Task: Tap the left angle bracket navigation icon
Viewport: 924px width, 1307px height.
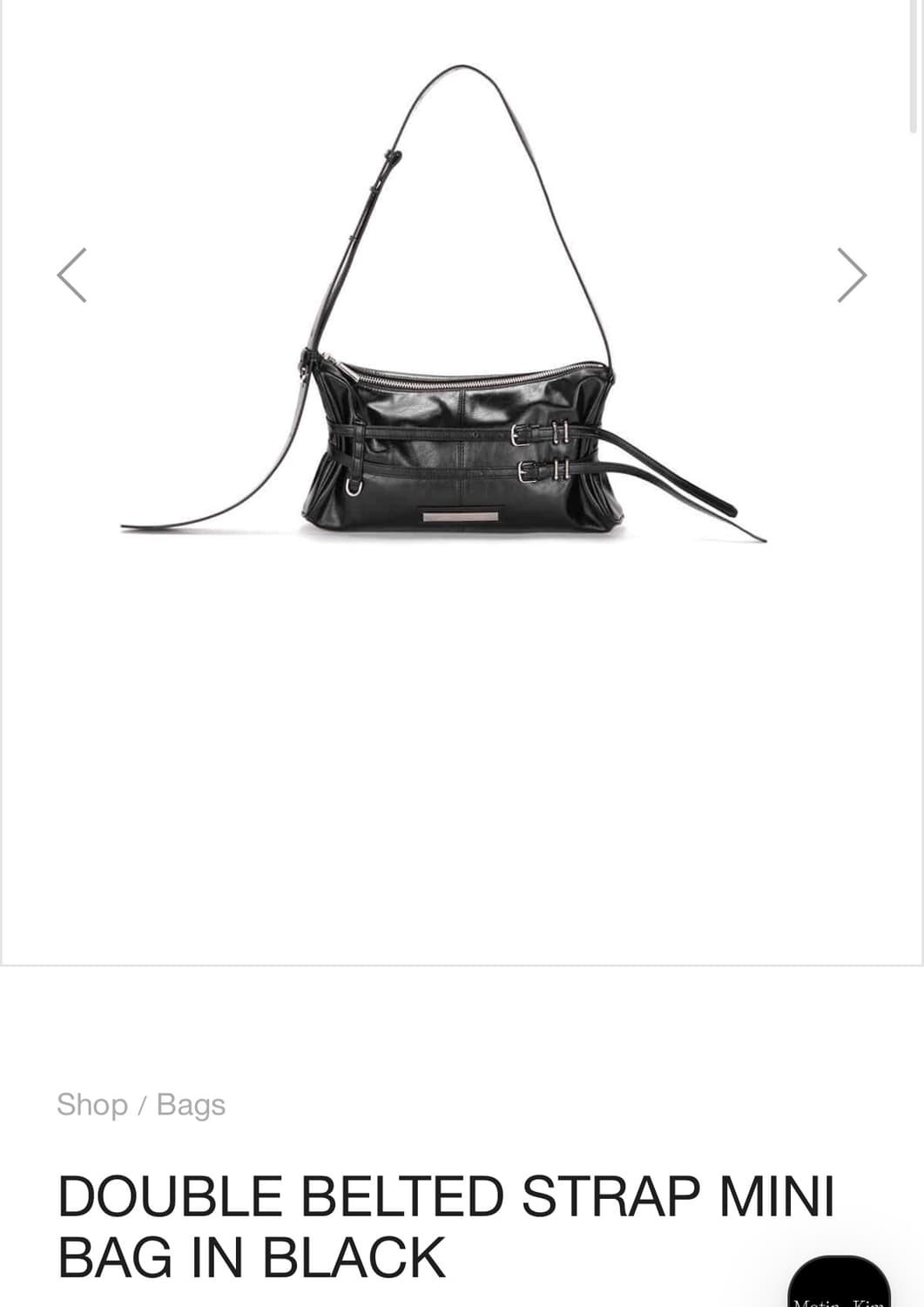Action: [73, 274]
